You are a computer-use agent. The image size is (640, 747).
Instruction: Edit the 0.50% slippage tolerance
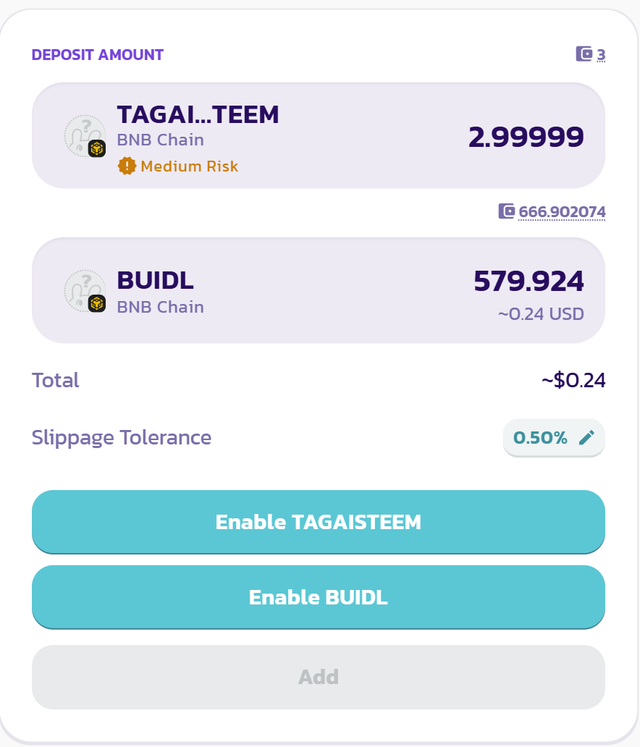(x=554, y=438)
